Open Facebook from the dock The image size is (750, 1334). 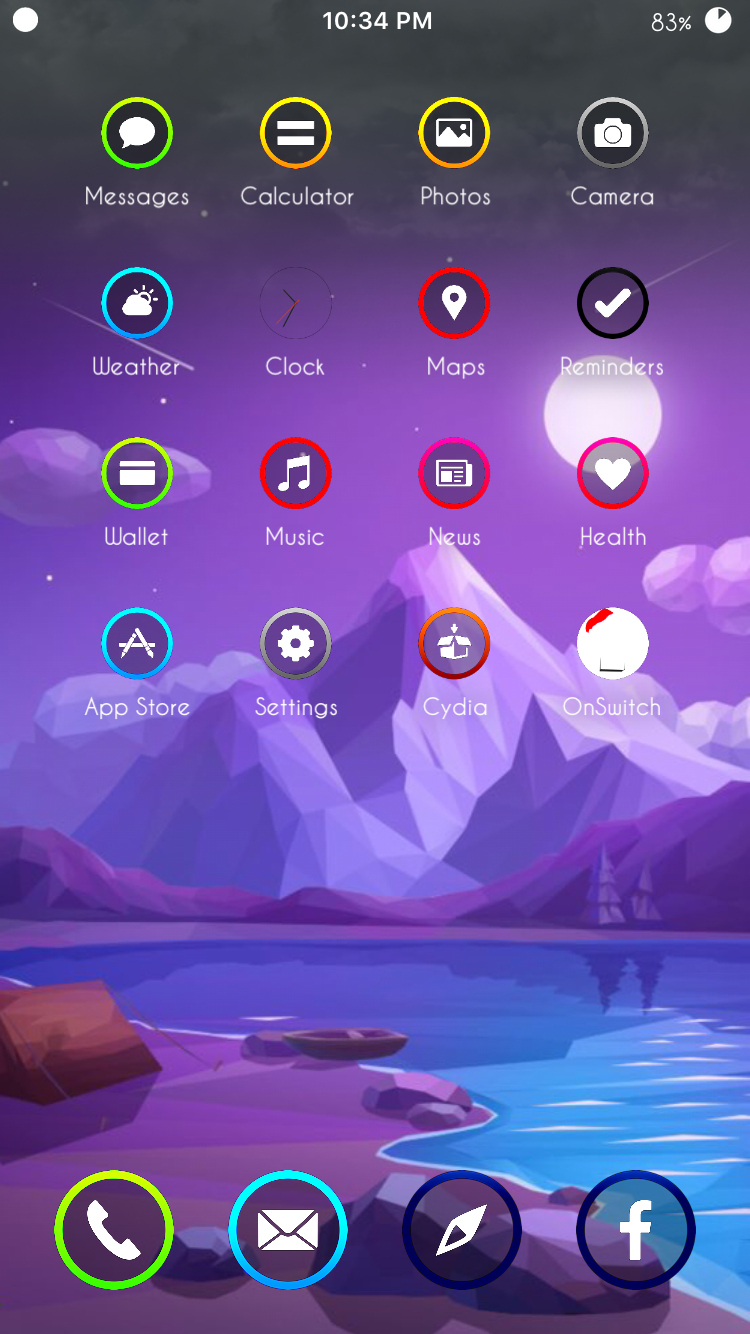(x=636, y=1230)
